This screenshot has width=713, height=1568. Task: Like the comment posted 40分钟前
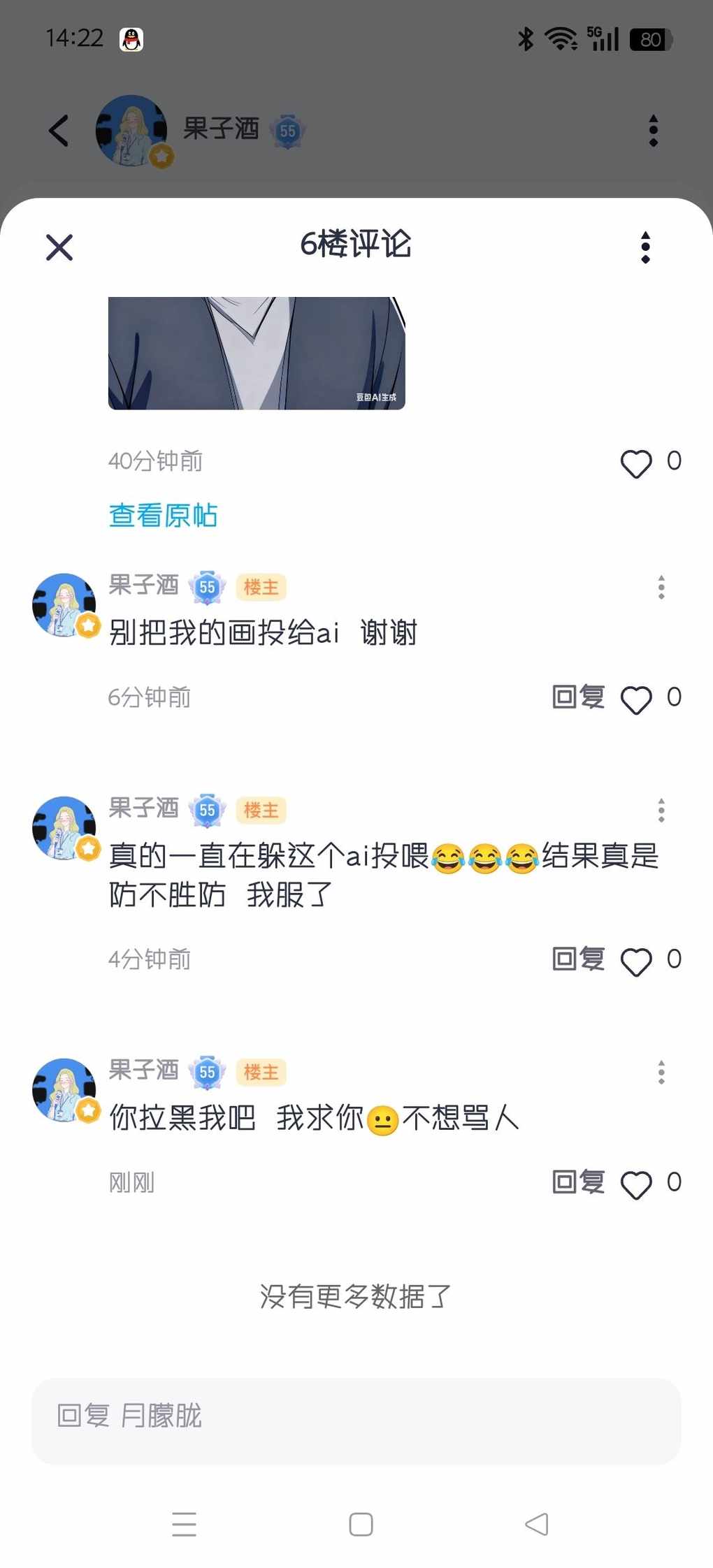click(636, 463)
